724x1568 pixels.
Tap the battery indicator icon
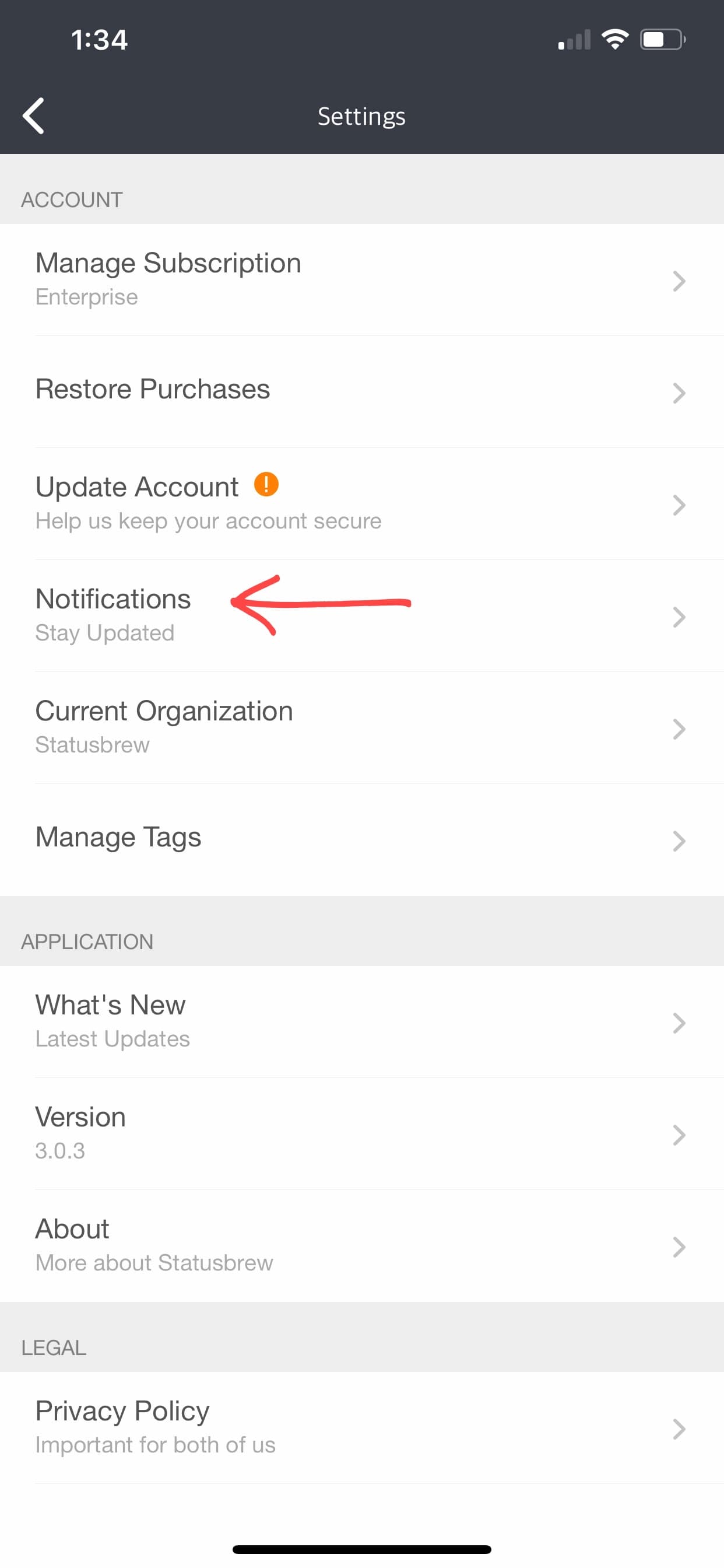point(662,39)
